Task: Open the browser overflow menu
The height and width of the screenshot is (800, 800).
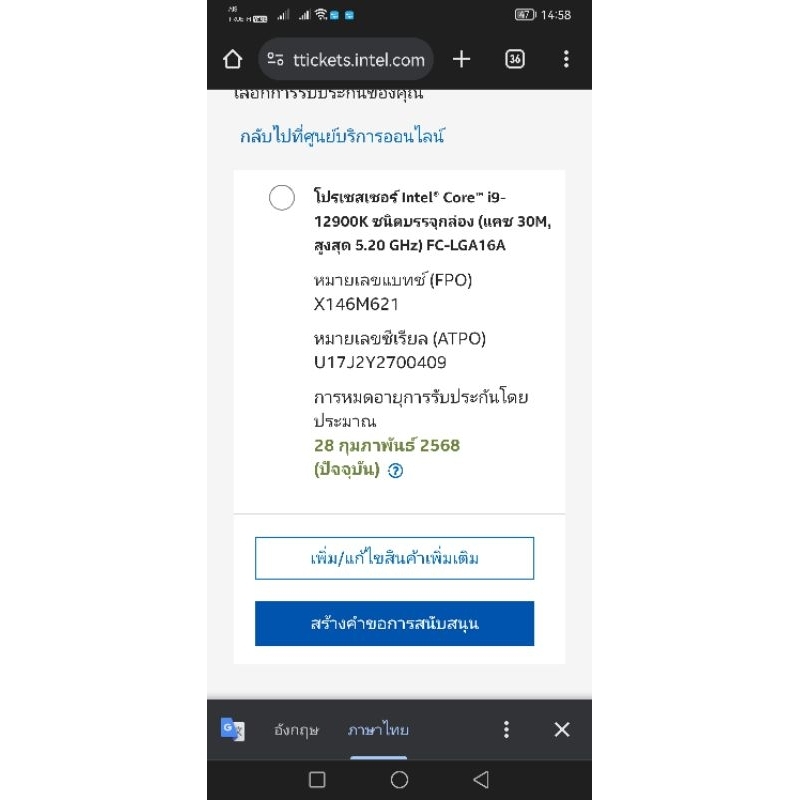Action: coord(566,59)
